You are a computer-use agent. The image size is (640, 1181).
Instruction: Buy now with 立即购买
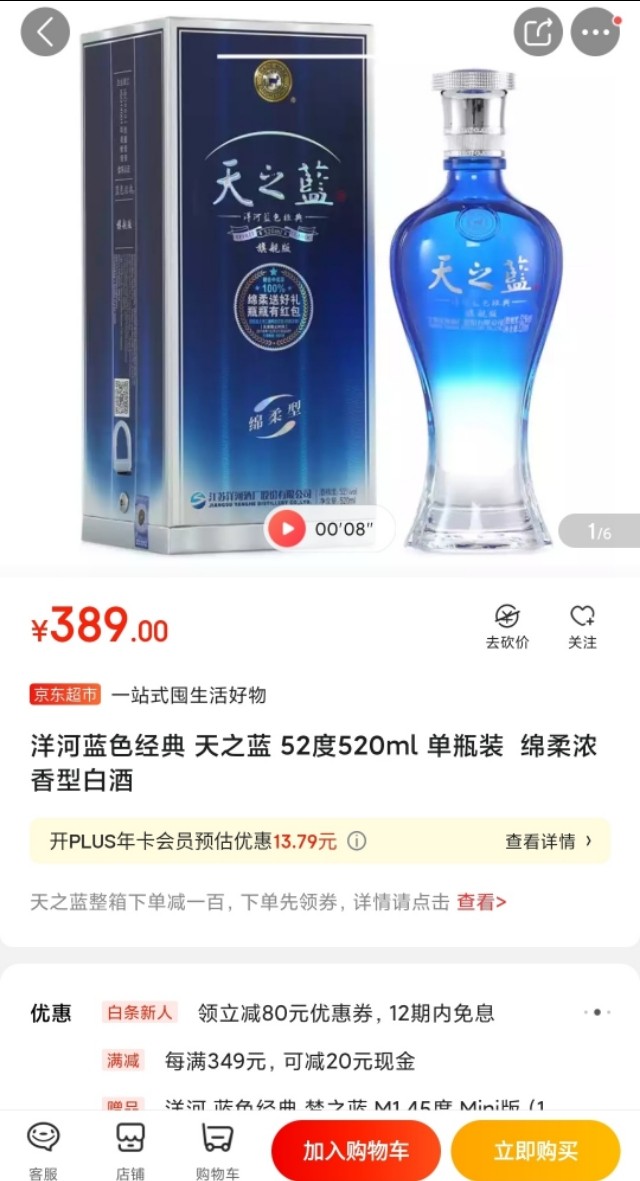[535, 1150]
